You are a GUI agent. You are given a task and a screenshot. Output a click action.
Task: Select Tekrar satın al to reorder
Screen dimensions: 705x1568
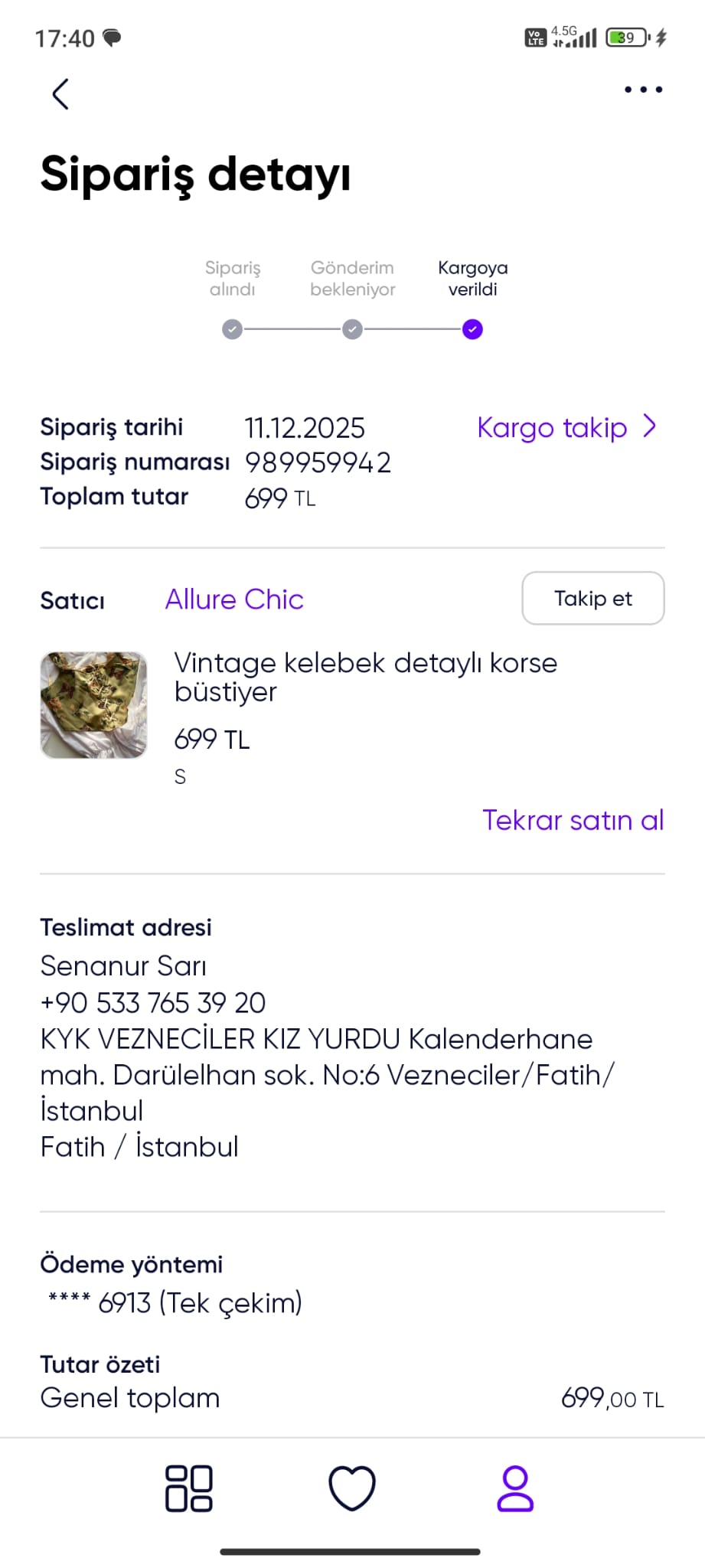[573, 820]
